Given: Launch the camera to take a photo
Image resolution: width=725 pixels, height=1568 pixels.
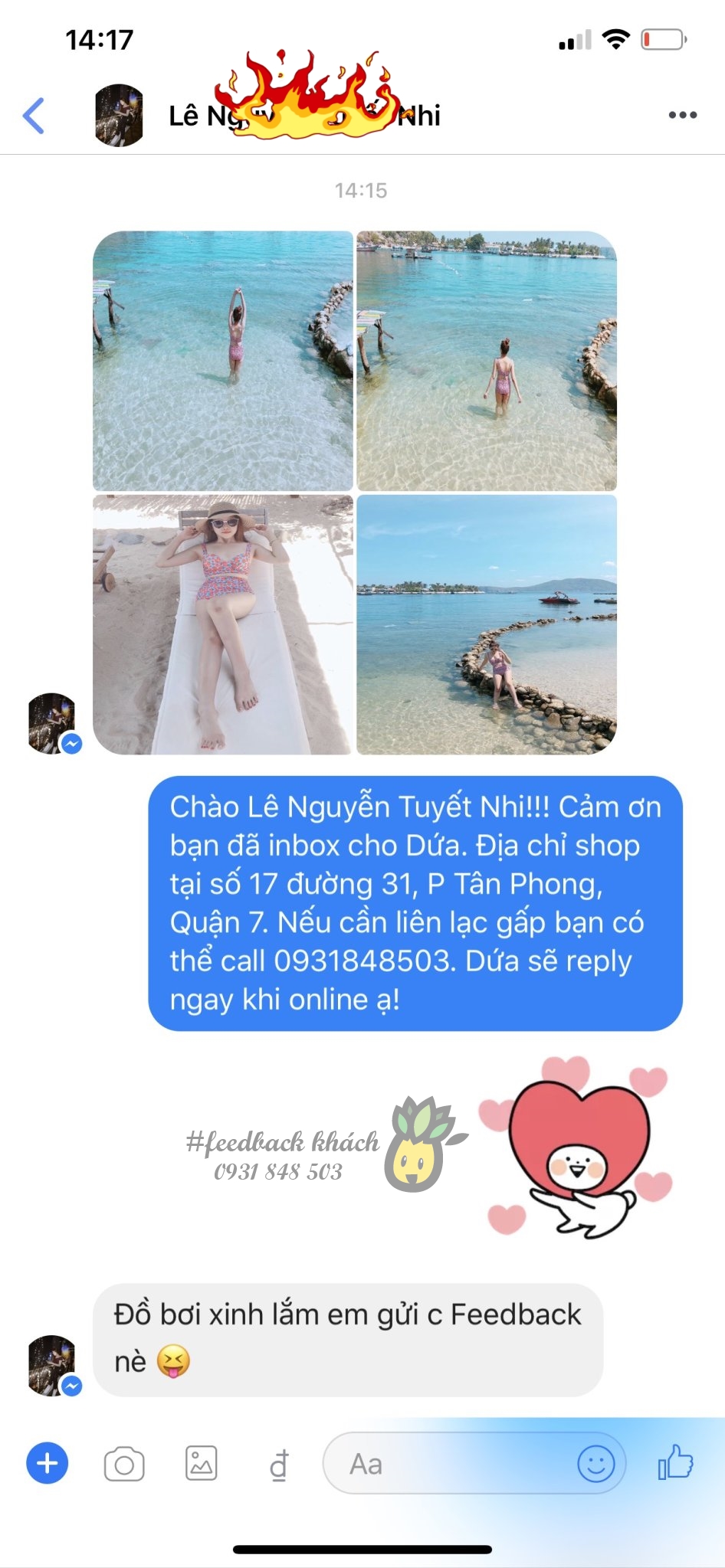Looking at the screenshot, I should click(x=124, y=1465).
